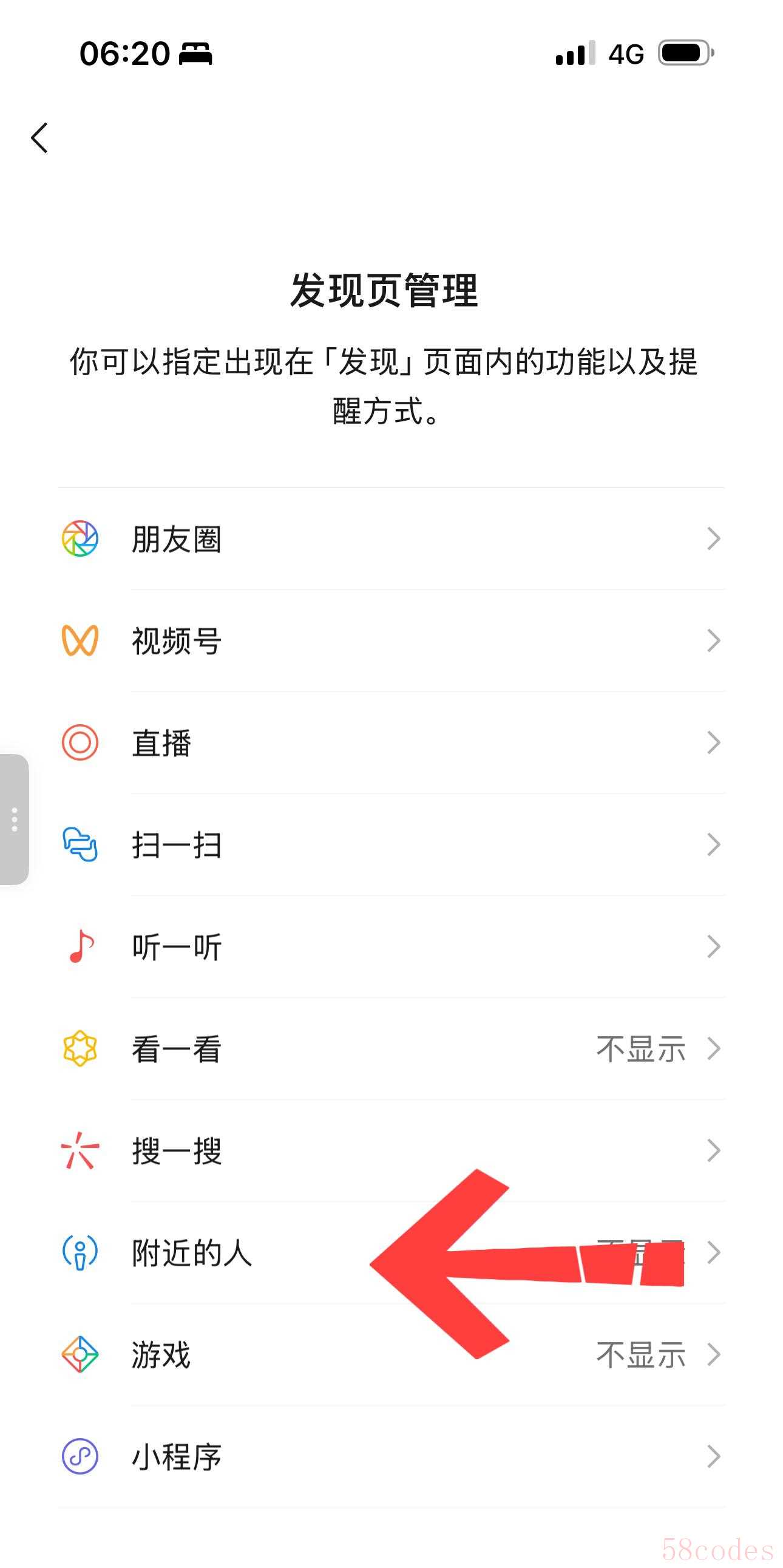Open 看一看 display settings
783x1568 pixels.
[390, 1049]
